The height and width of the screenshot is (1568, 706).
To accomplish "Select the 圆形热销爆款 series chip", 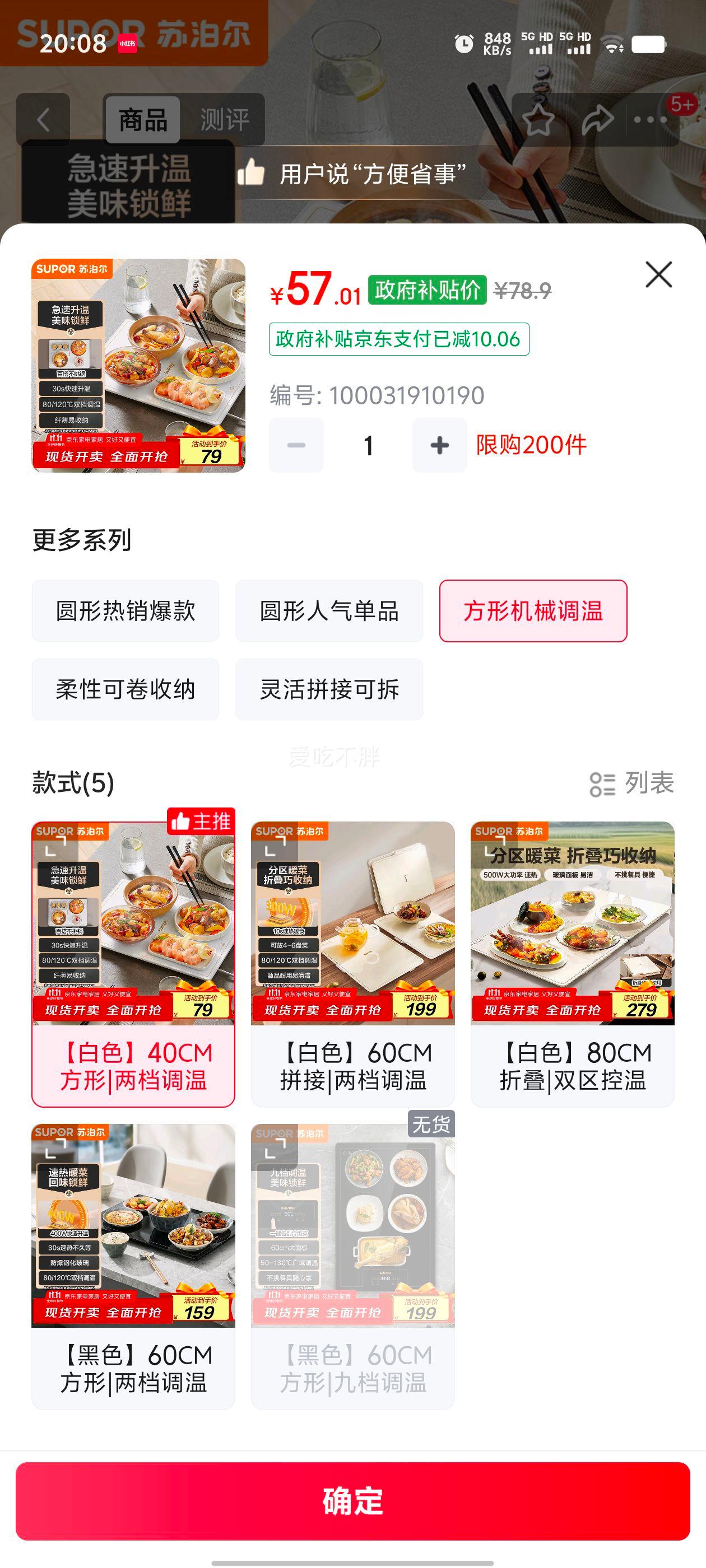I will 126,610.
